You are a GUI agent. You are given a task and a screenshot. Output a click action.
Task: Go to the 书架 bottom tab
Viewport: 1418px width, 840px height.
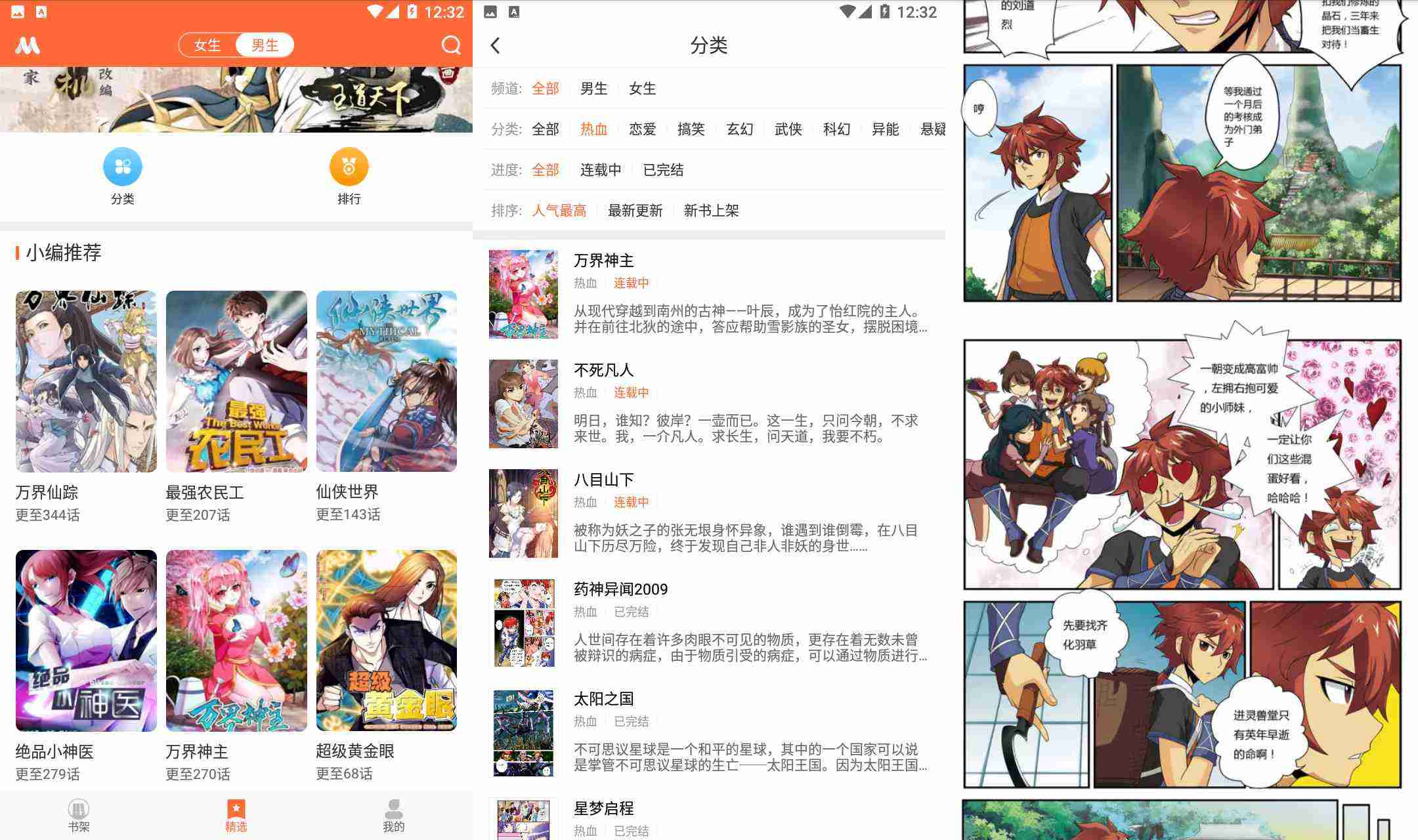[x=79, y=816]
